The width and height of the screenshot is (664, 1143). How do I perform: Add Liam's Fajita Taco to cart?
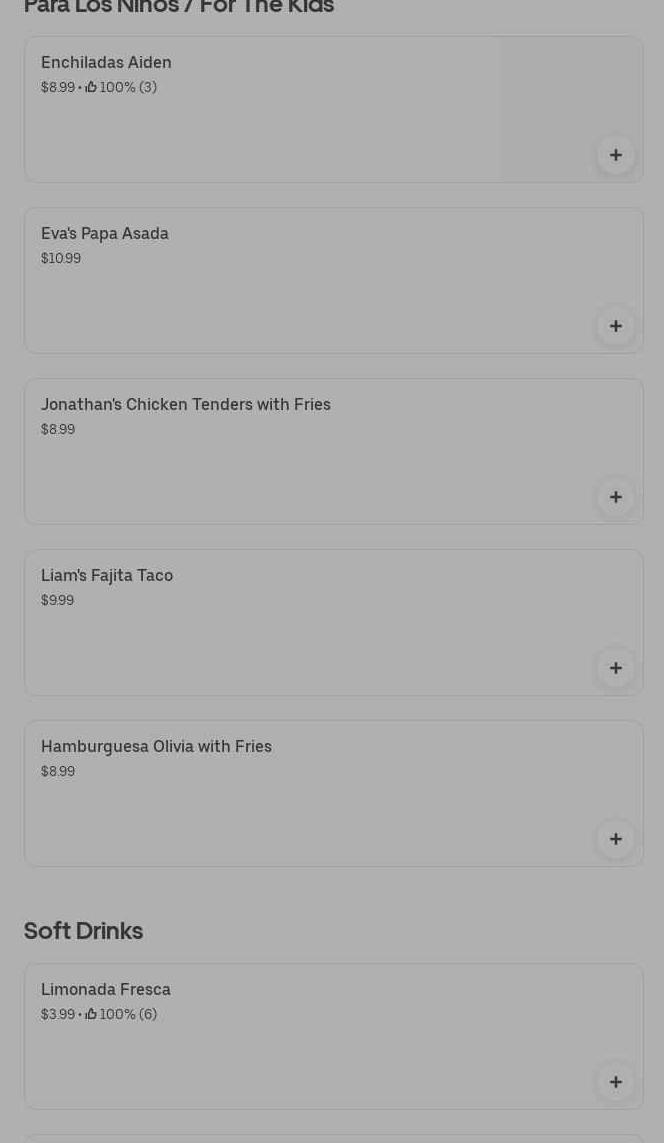coord(615,668)
